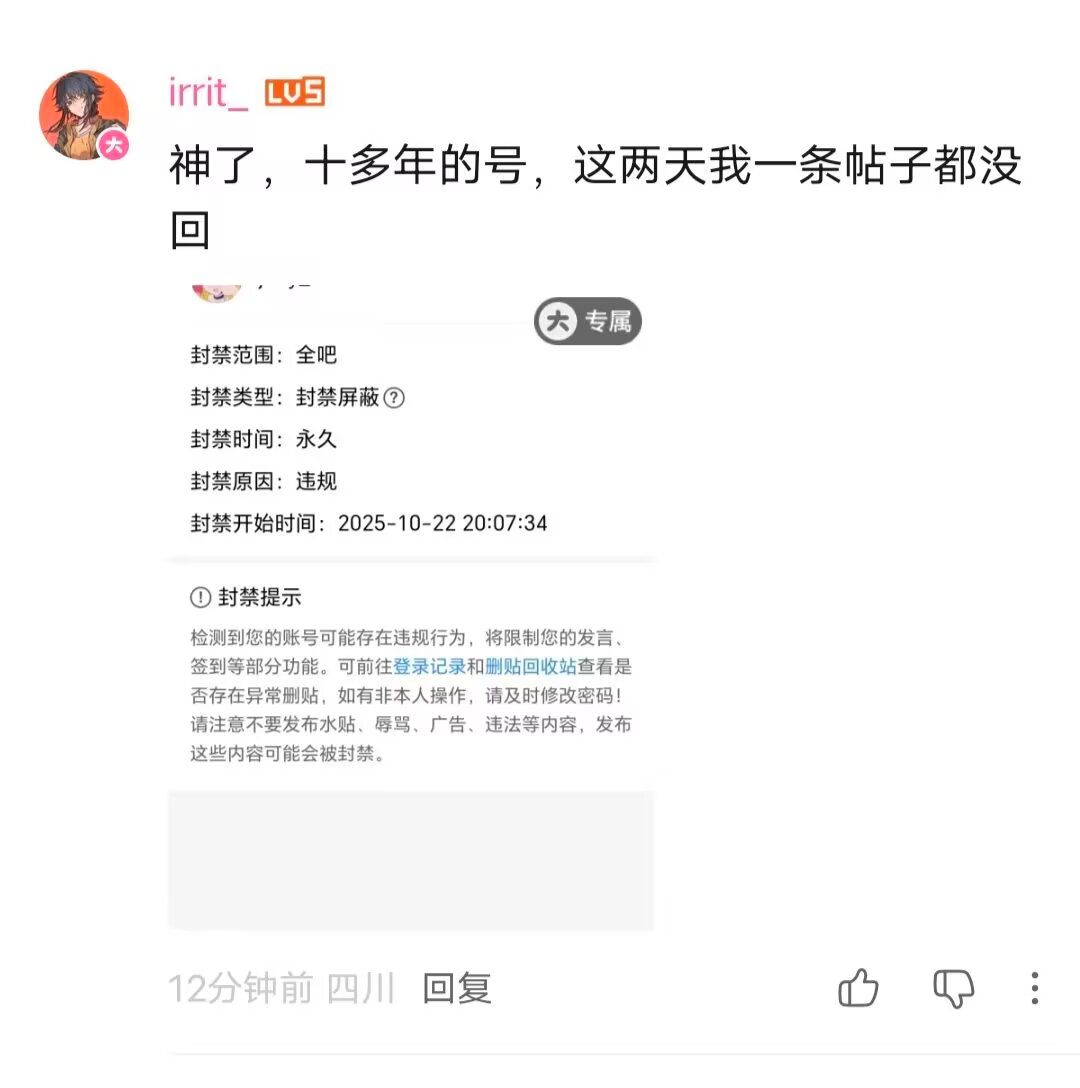Click the 四川 location label
Viewport: 1080px width, 1088px height.
[364, 987]
